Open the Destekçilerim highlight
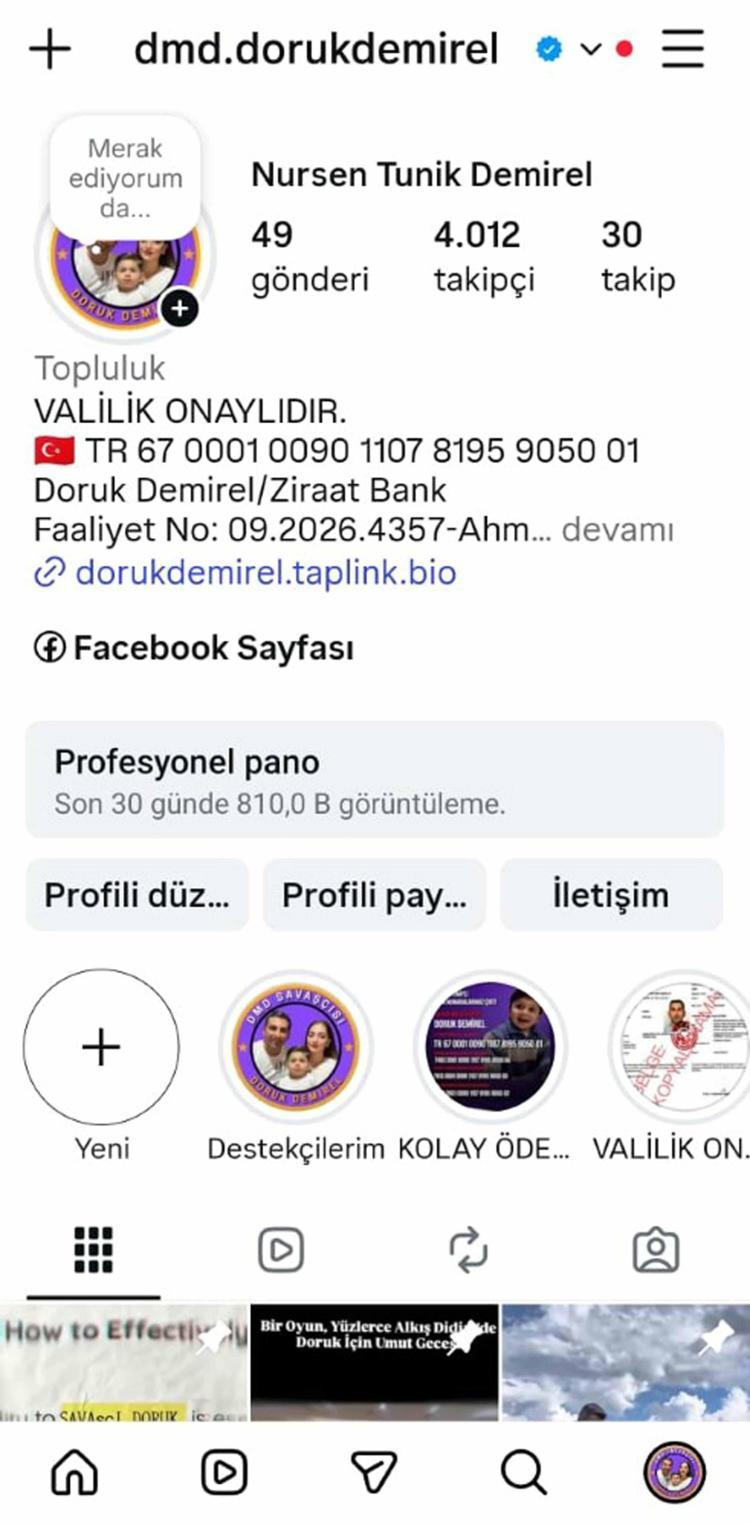This screenshot has width=750, height=1524. (296, 1048)
